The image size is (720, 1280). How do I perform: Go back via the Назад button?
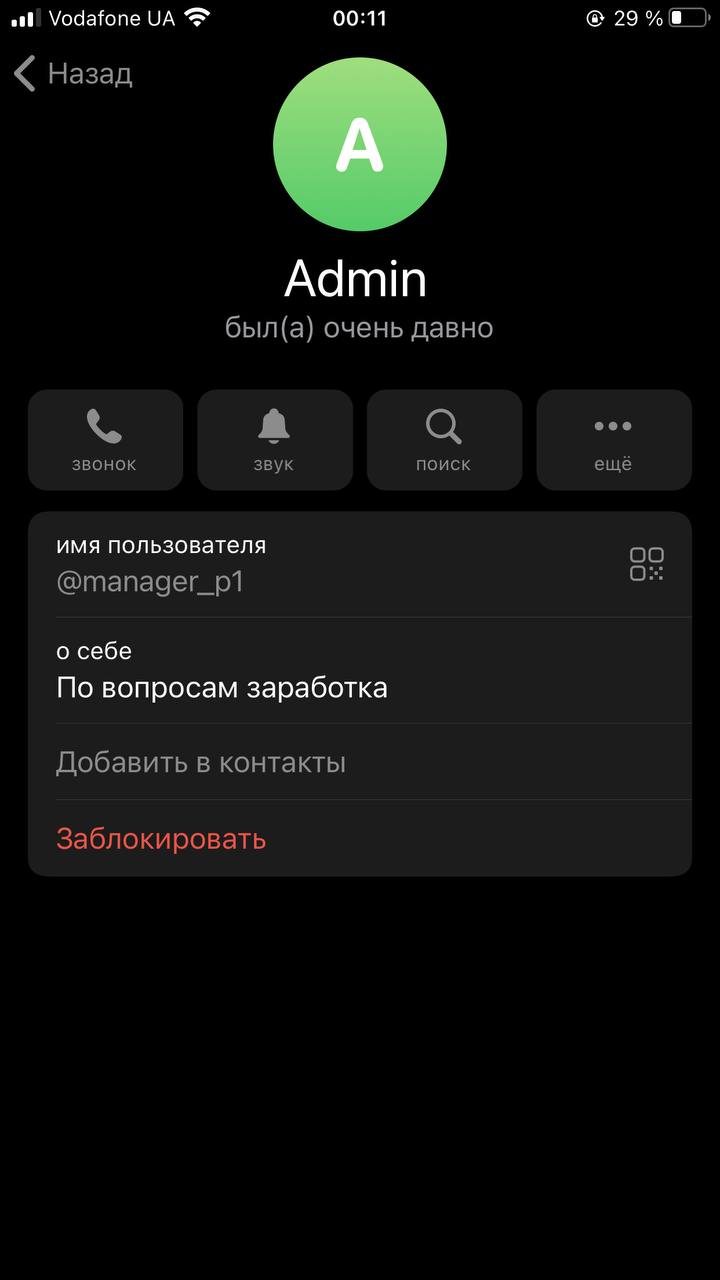pyautogui.click(x=73, y=73)
